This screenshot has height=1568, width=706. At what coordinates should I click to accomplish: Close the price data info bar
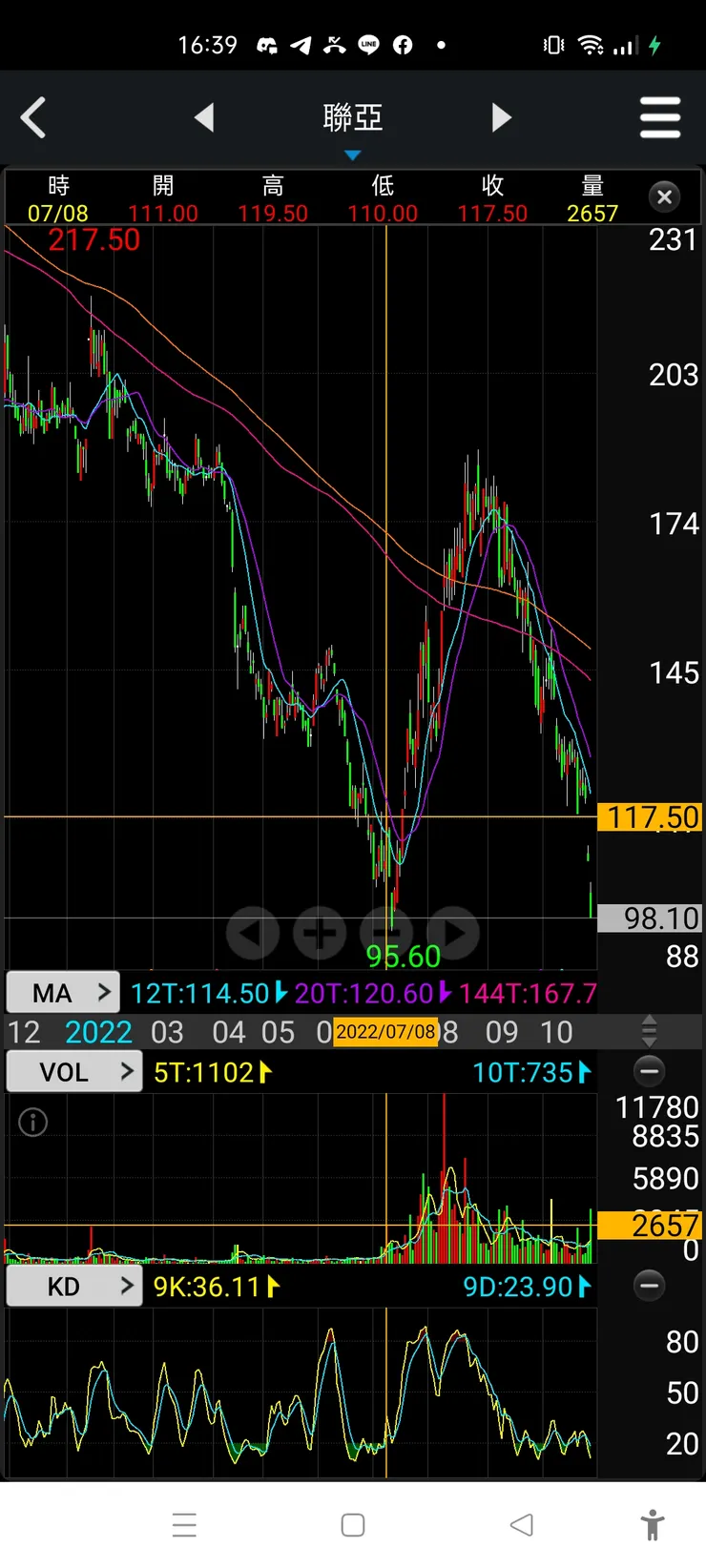pyautogui.click(x=664, y=197)
